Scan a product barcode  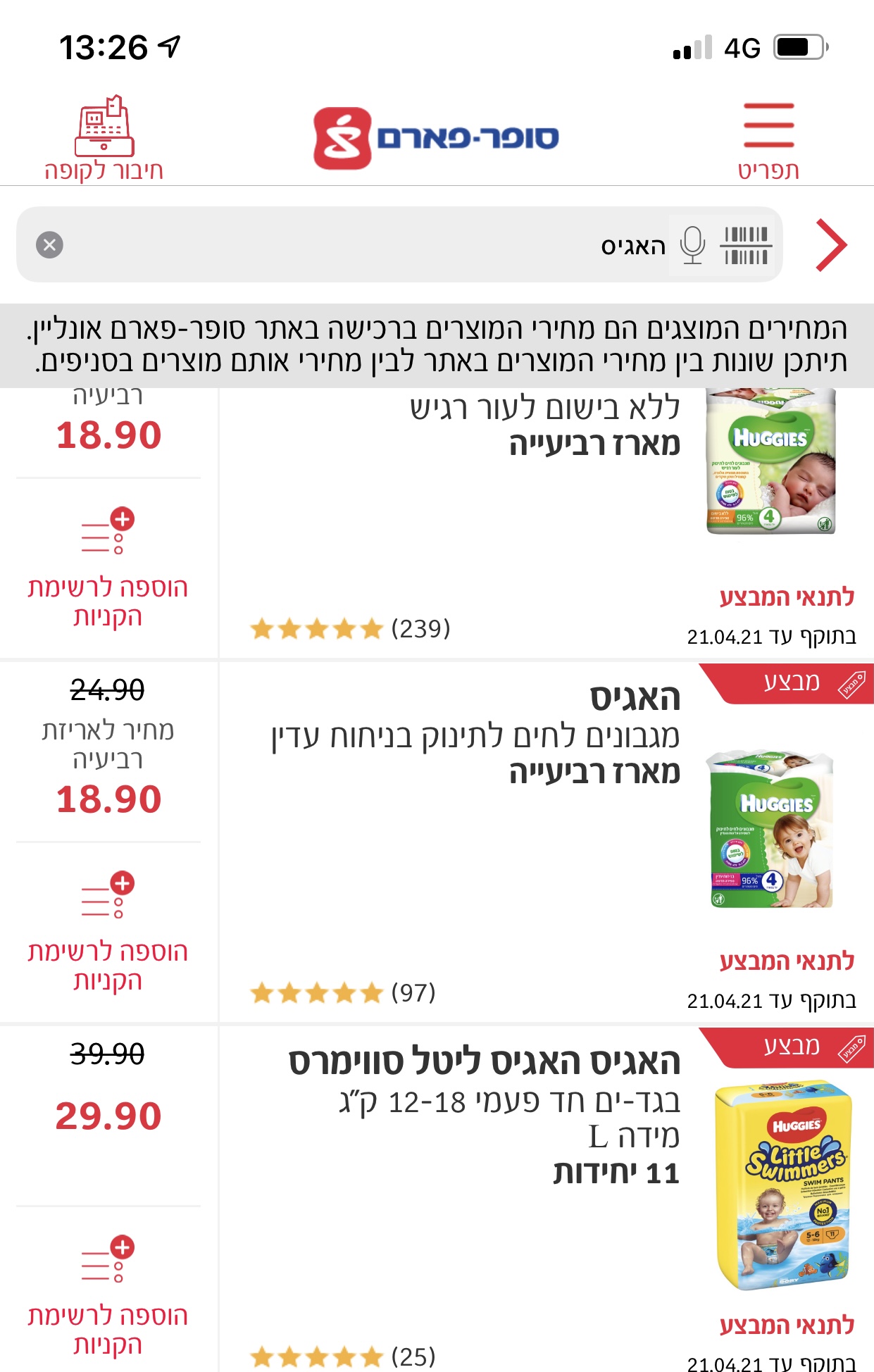746,245
